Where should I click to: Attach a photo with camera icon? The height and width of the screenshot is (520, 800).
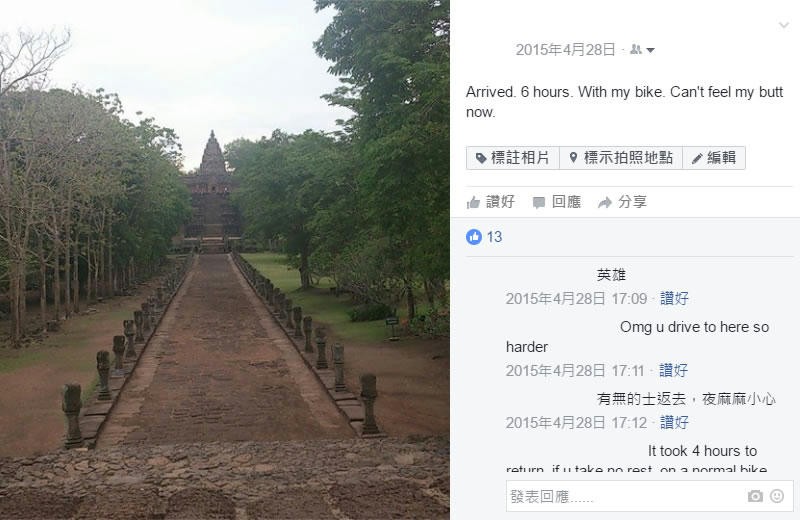pyautogui.click(x=755, y=496)
